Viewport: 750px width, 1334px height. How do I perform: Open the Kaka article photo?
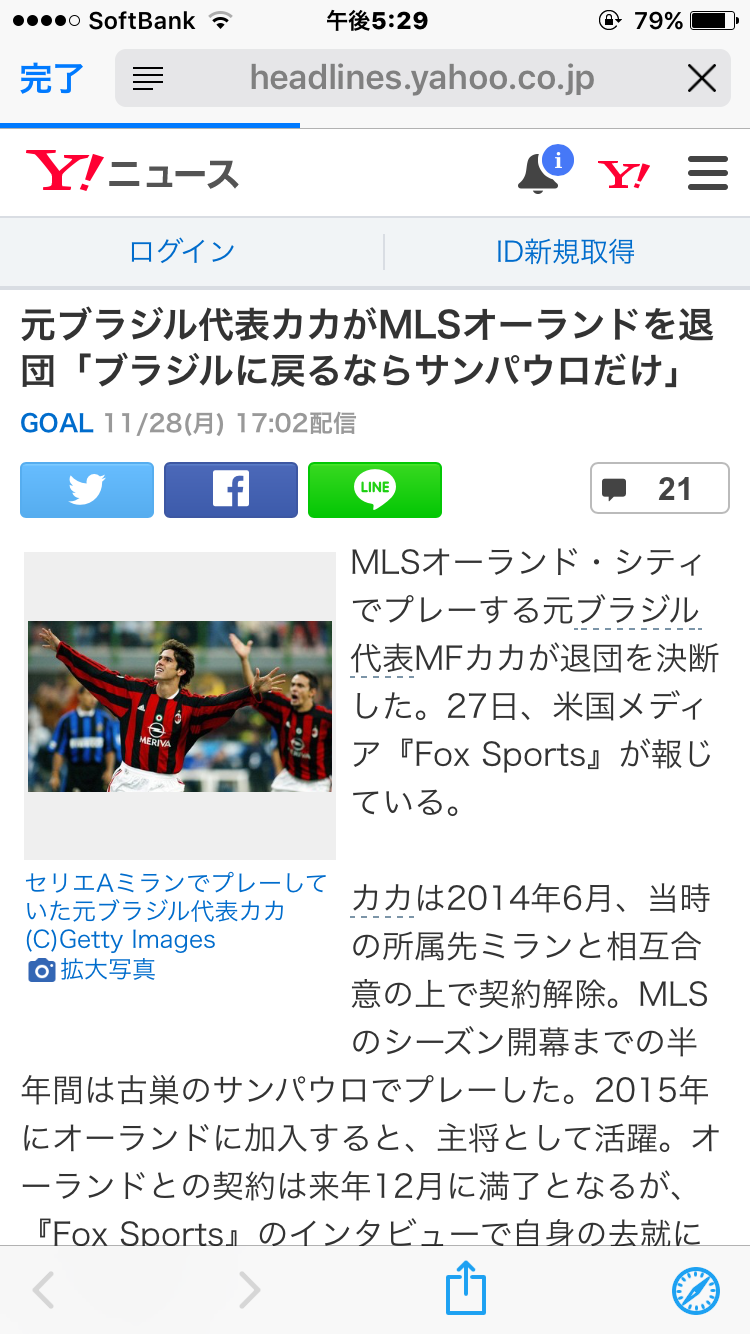(x=180, y=706)
